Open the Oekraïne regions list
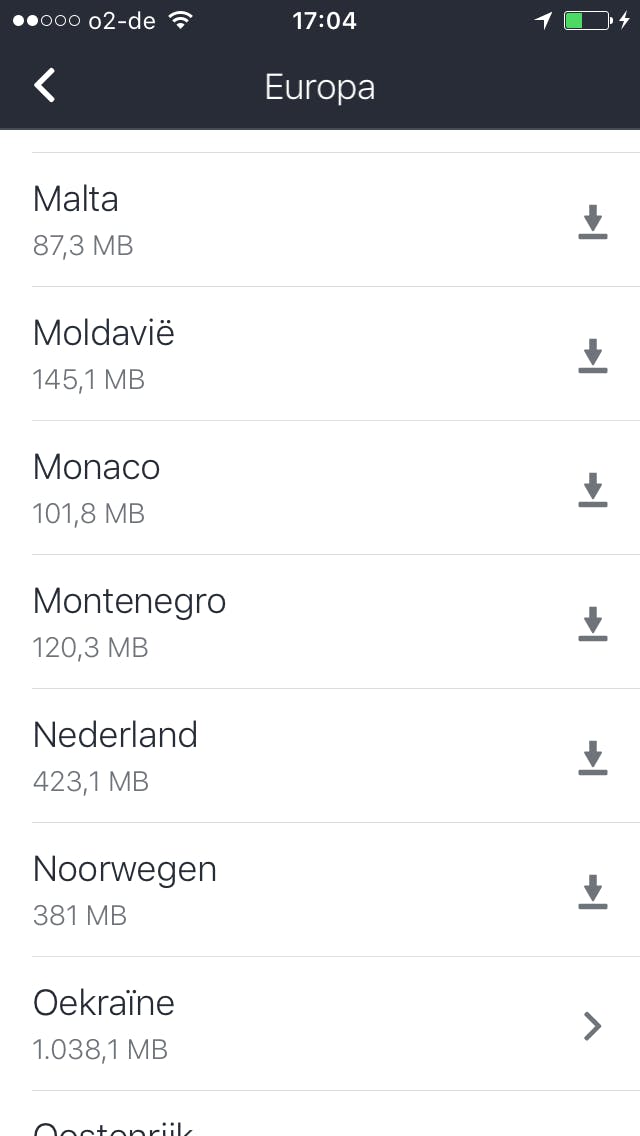The image size is (640, 1136). [593, 1026]
